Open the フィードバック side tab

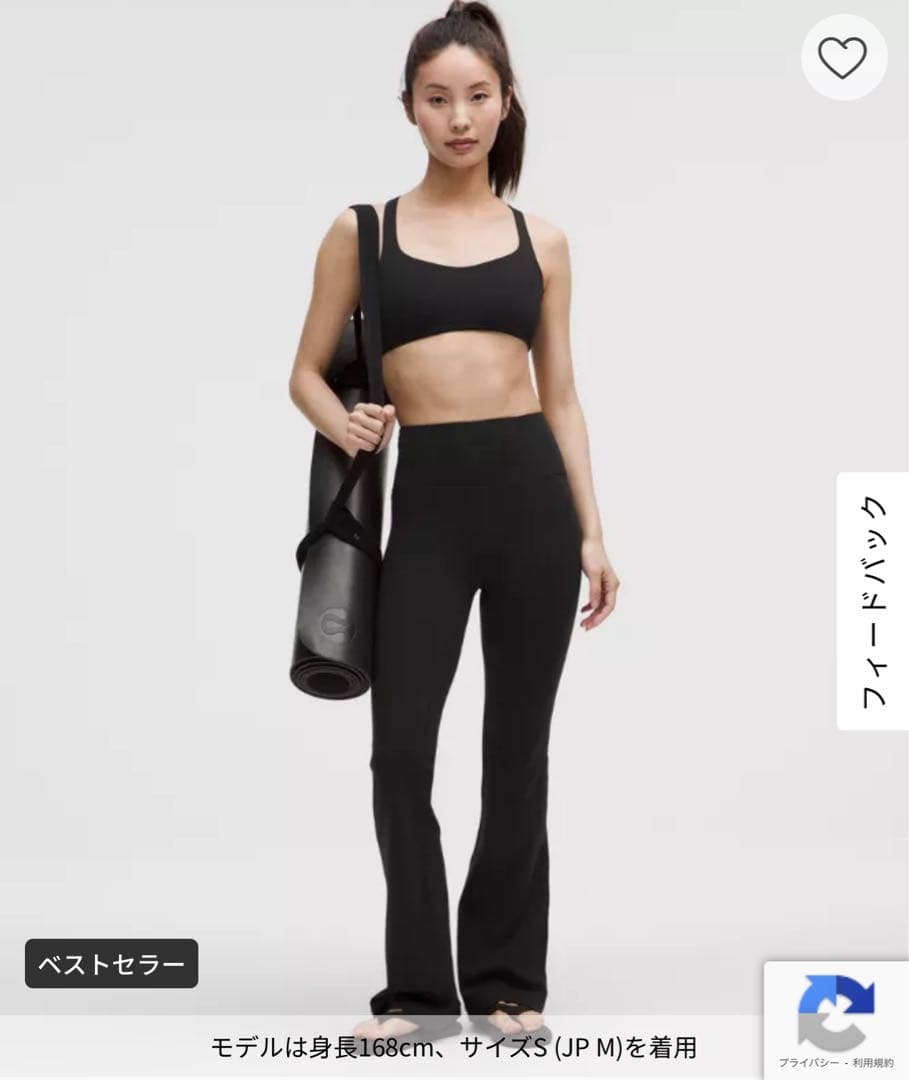pos(873,601)
